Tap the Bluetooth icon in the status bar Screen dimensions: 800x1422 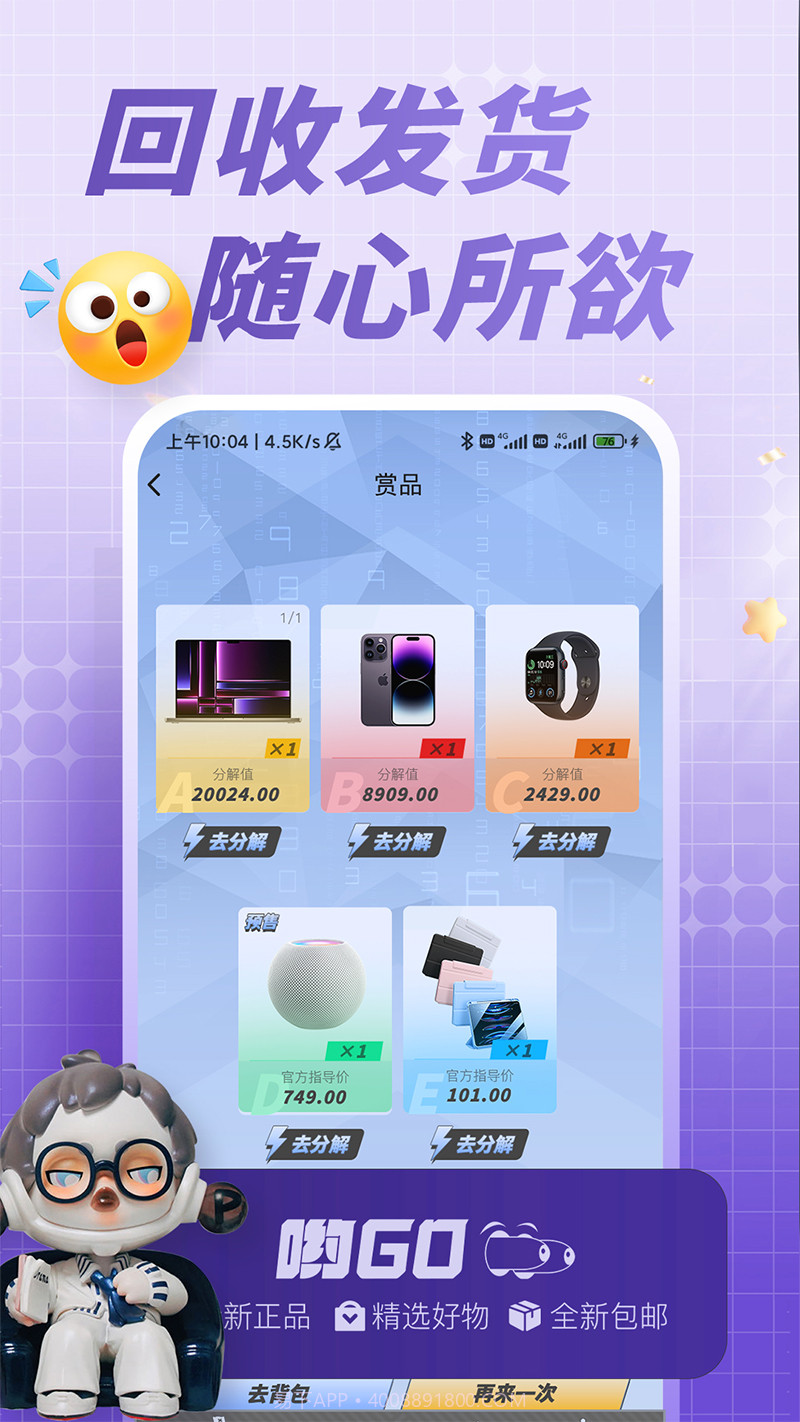click(467, 442)
